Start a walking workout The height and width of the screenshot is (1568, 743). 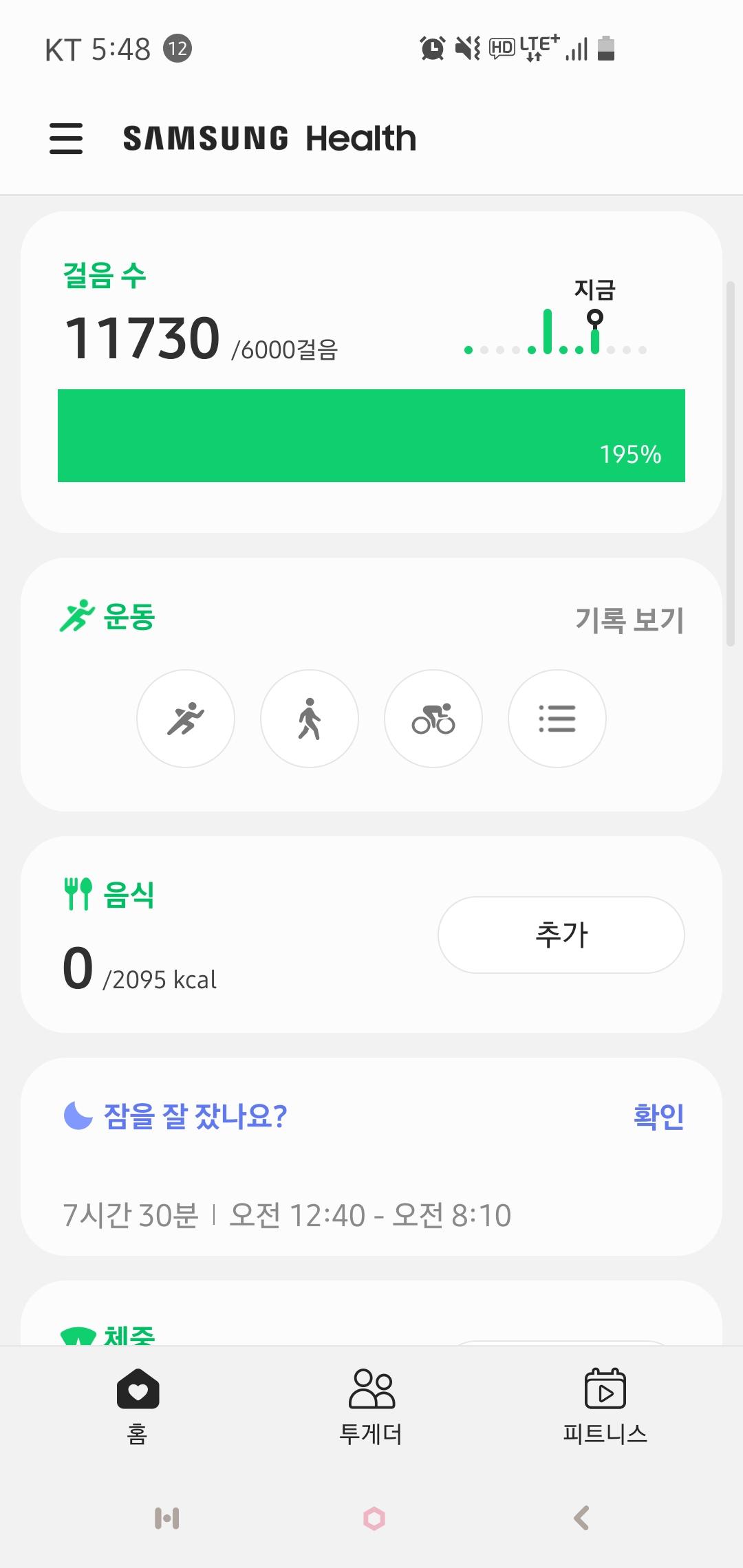click(310, 719)
